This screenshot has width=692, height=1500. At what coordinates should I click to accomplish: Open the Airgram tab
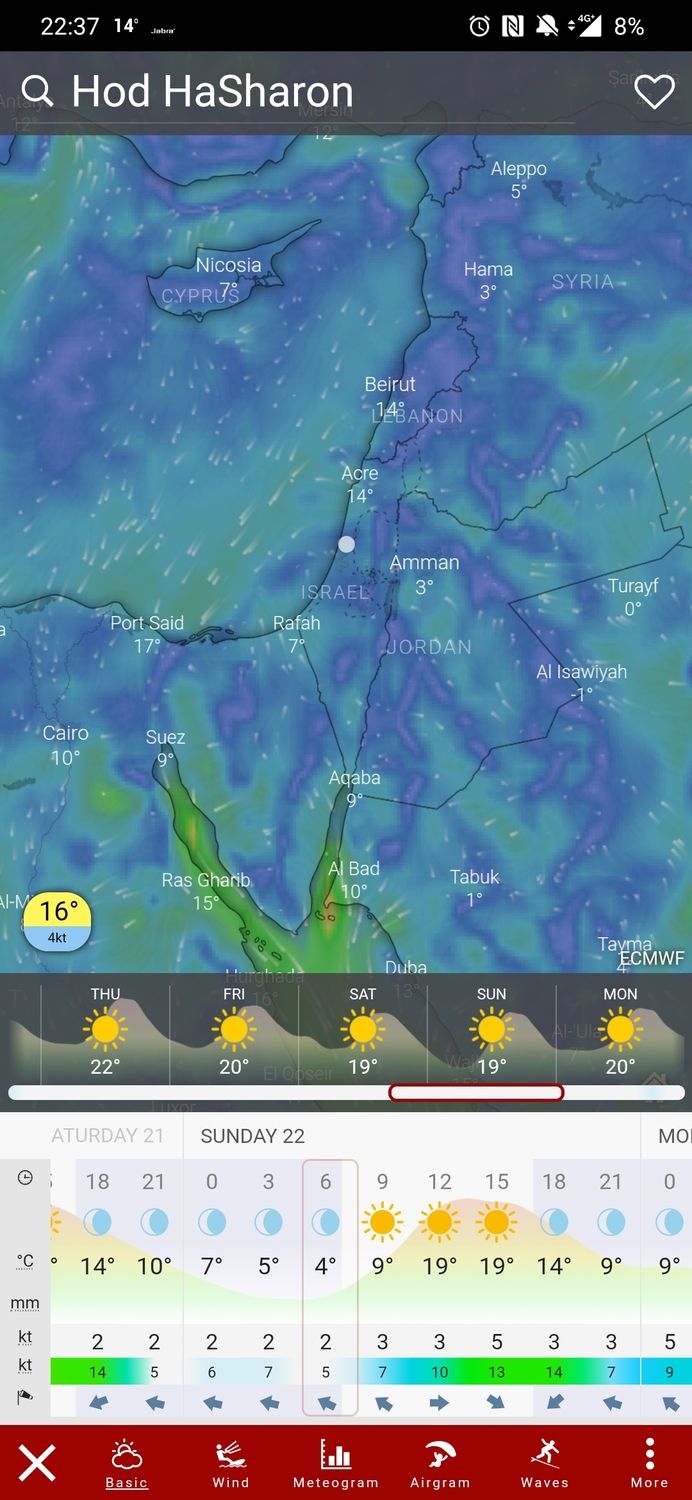pyautogui.click(x=440, y=1463)
